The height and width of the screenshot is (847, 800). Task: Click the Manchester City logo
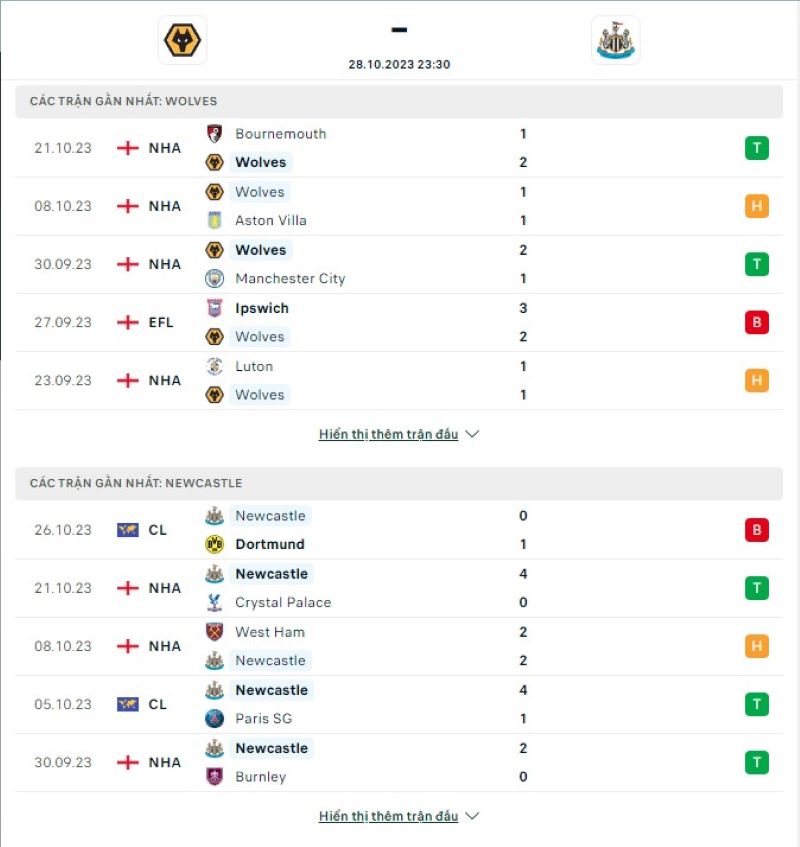point(216,279)
